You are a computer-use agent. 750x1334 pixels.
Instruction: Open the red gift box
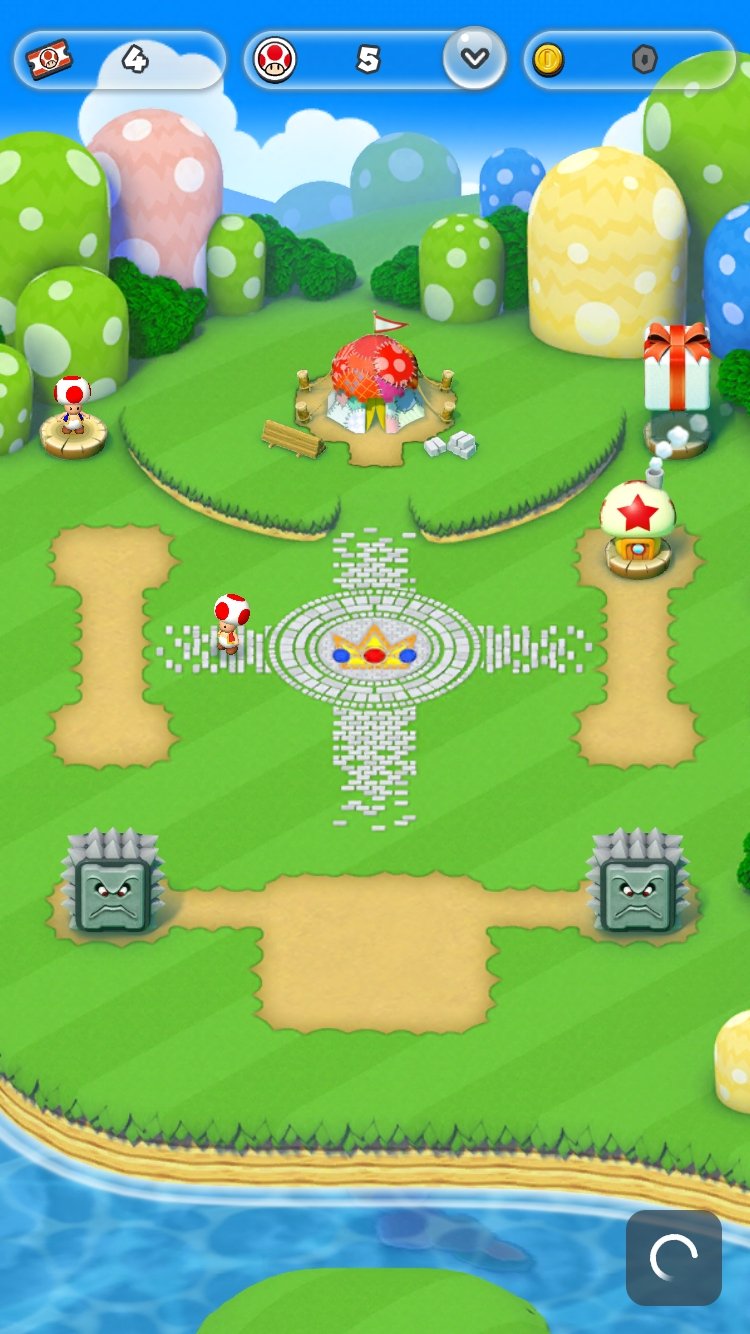pos(677,366)
